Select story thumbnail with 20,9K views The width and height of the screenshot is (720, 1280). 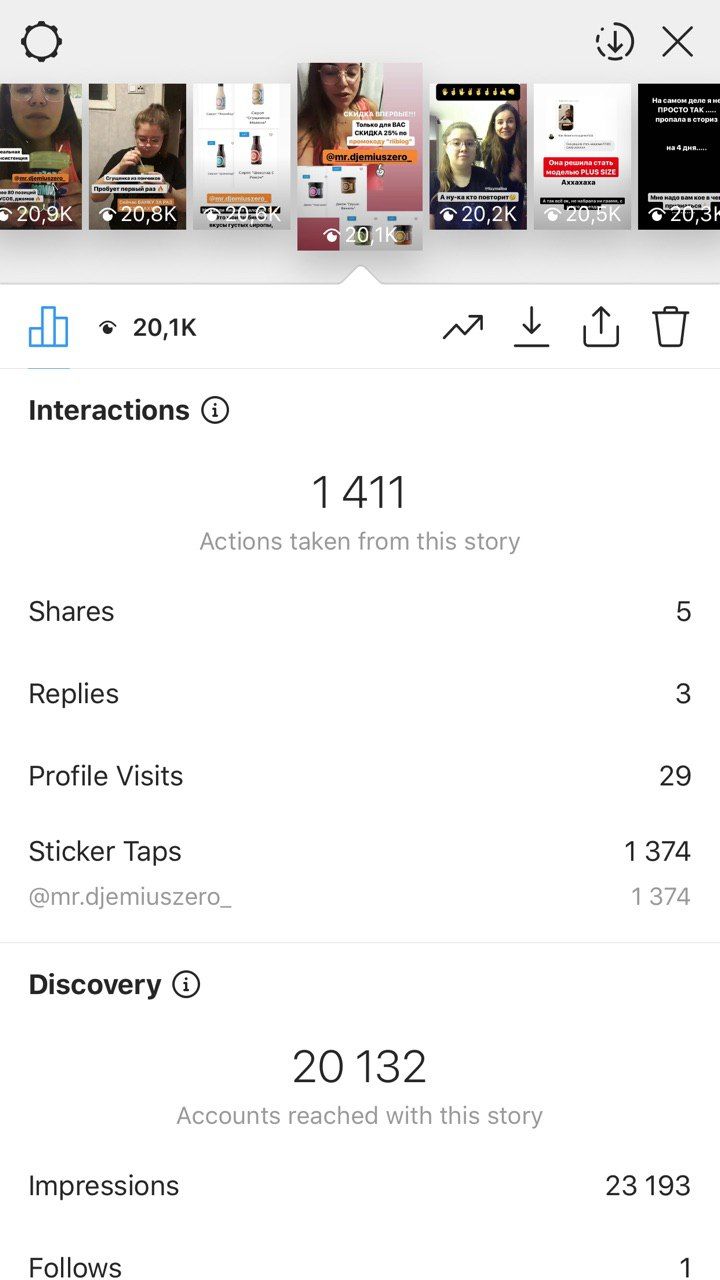(41, 157)
